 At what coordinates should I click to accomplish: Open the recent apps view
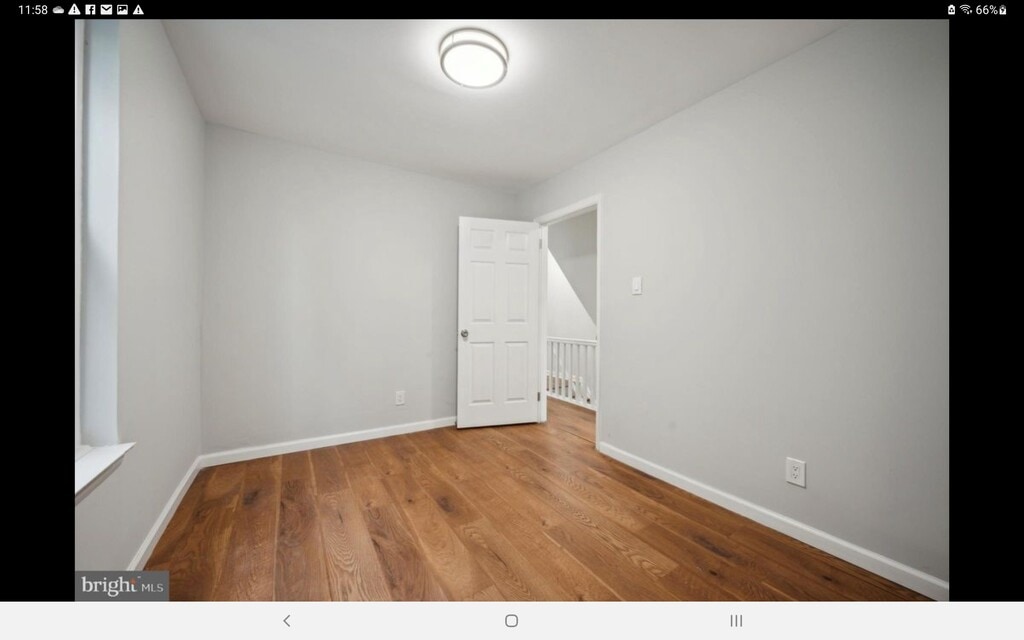click(736, 621)
